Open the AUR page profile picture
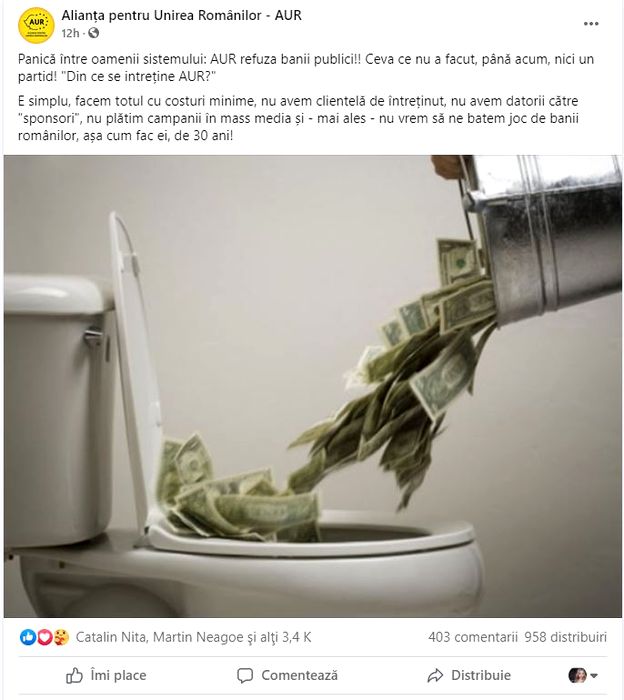Screen dimensions: 624x700 (37, 22)
